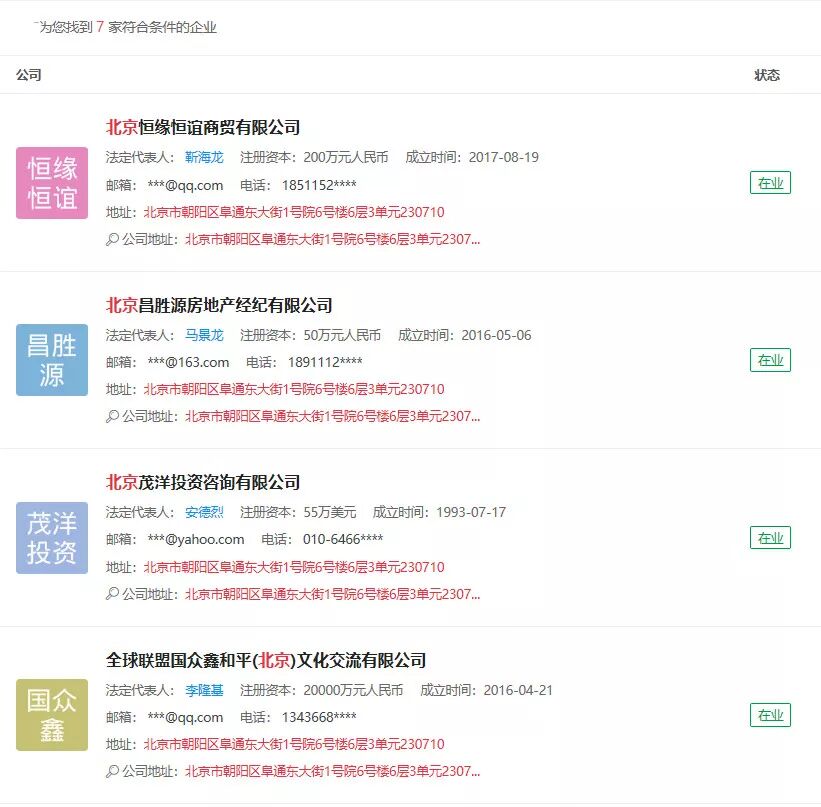Screen dimensions: 821x807
Task: Tap the 恒缘恒谊 pink logo tile
Action: pos(52,183)
